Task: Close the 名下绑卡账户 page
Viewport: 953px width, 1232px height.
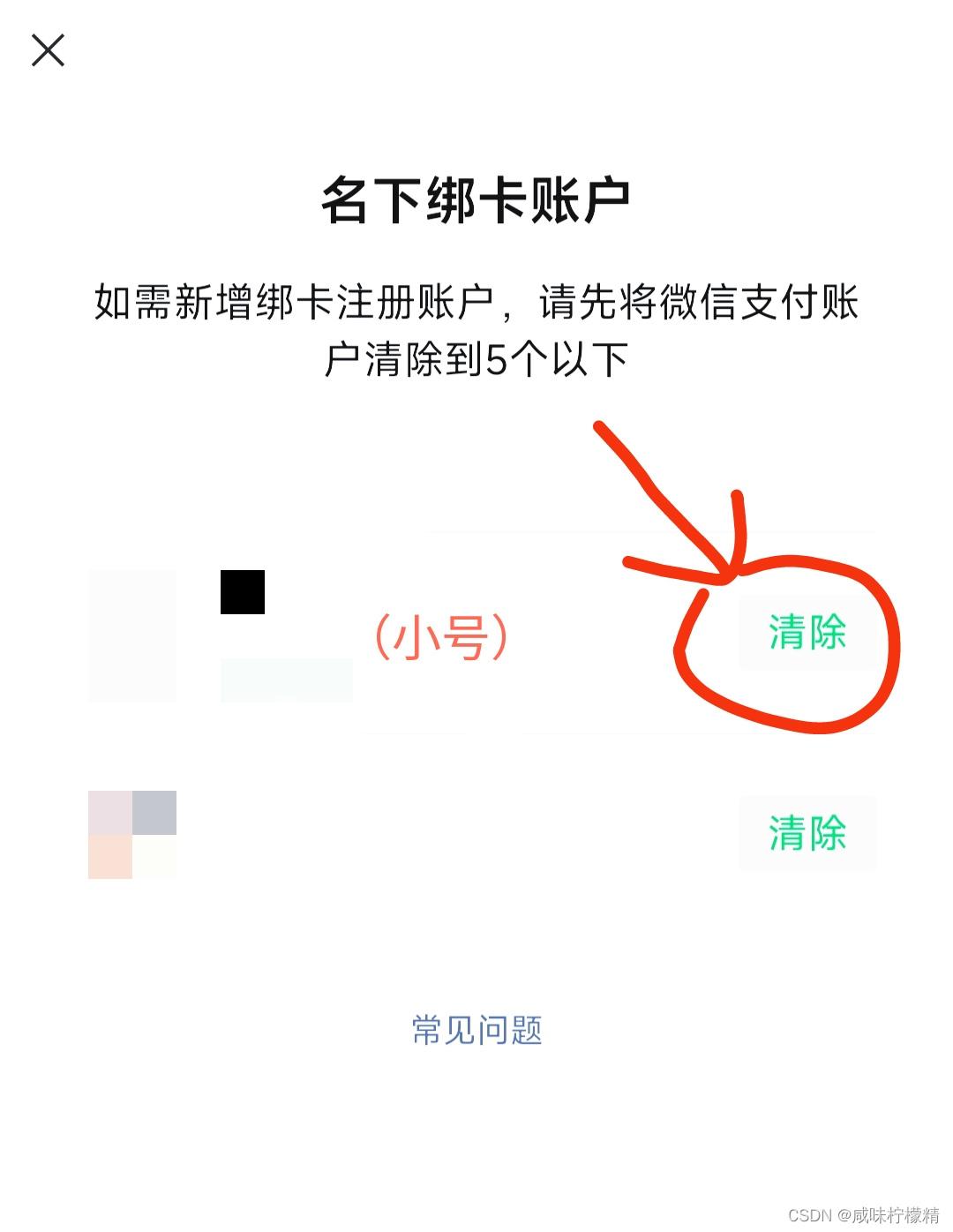Action: coord(48,50)
